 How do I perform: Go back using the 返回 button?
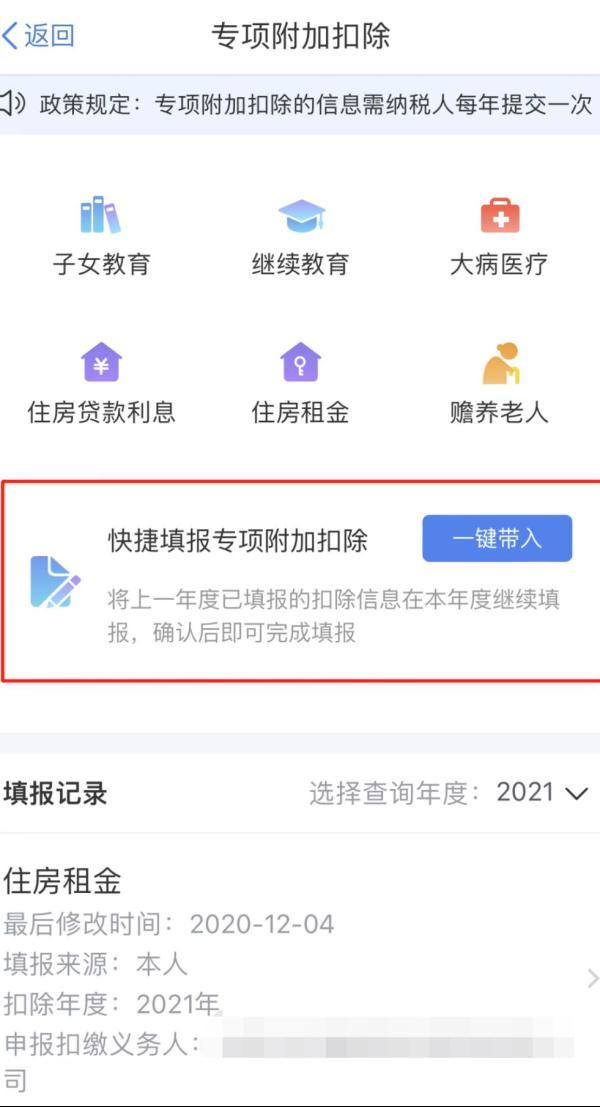[x=38, y=35]
